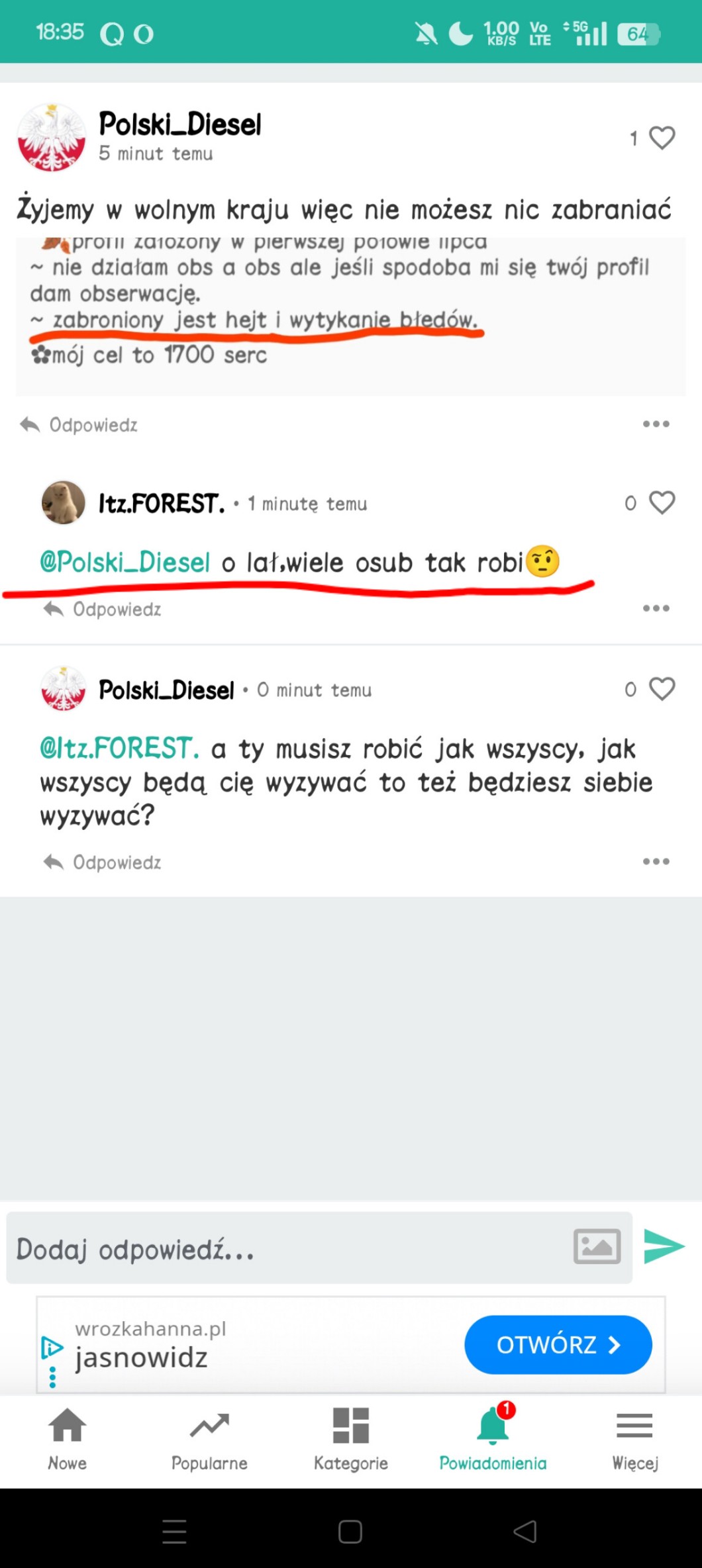
Task: Like Itz.FOREST.'s reply
Action: pos(662,503)
